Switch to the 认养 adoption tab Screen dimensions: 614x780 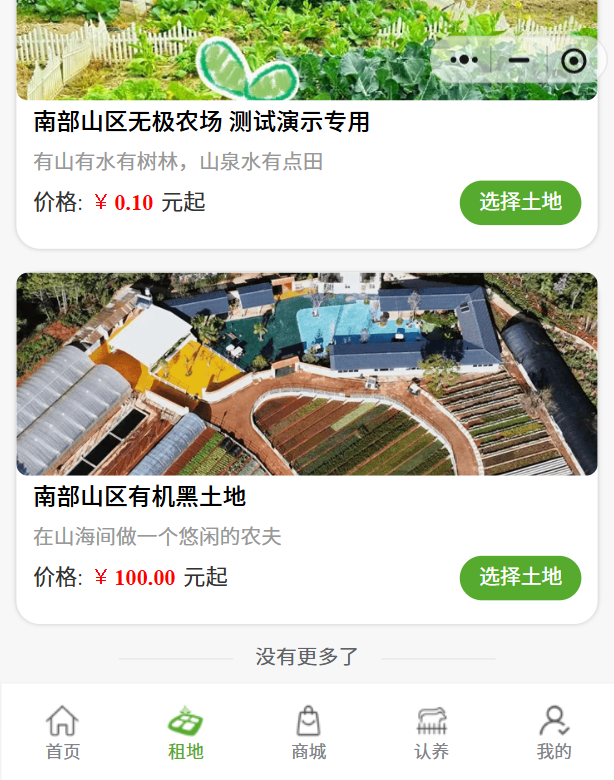[431, 733]
